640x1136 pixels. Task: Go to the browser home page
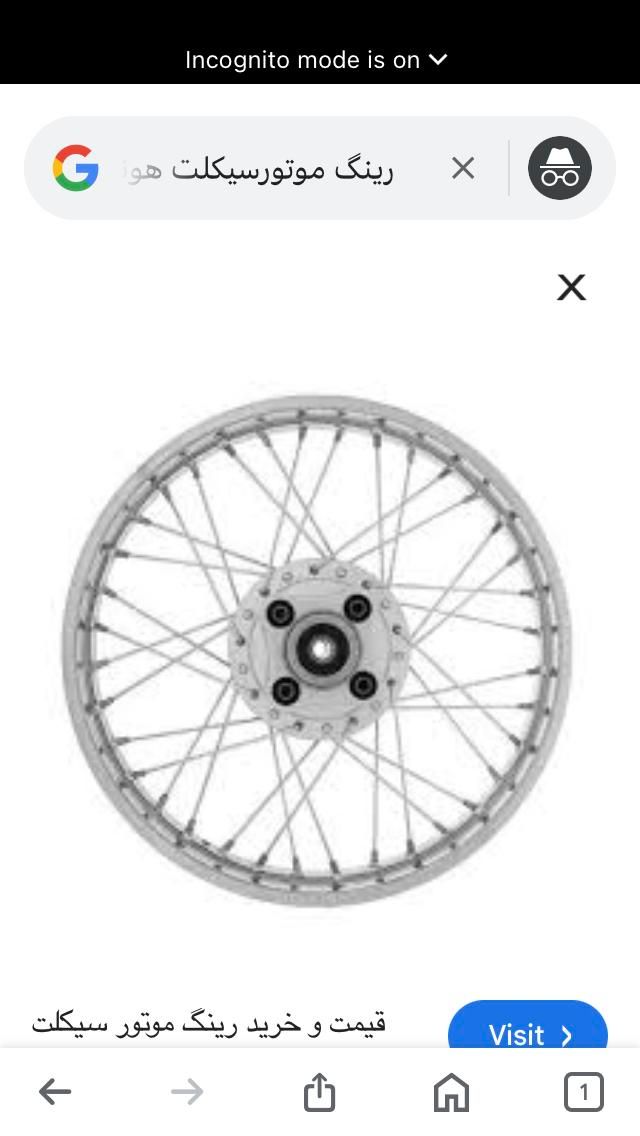(x=451, y=1091)
